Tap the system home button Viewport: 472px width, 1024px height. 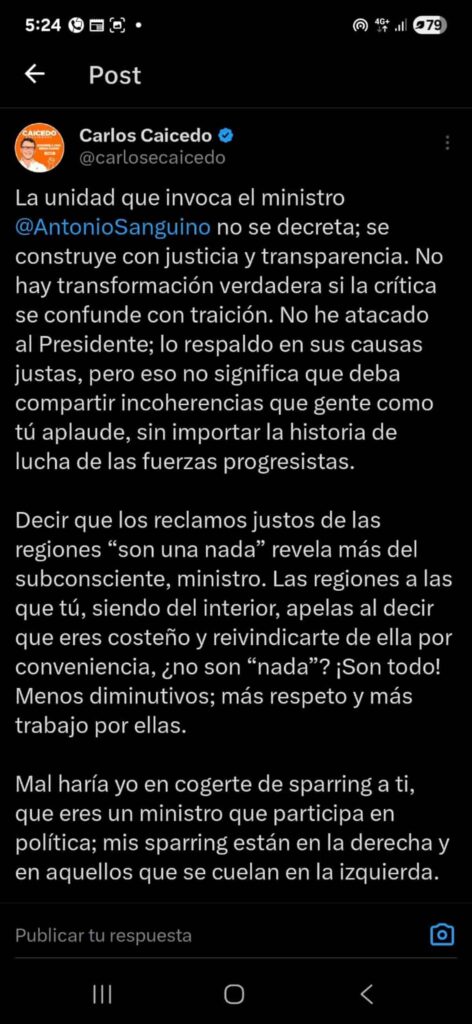click(x=234, y=995)
